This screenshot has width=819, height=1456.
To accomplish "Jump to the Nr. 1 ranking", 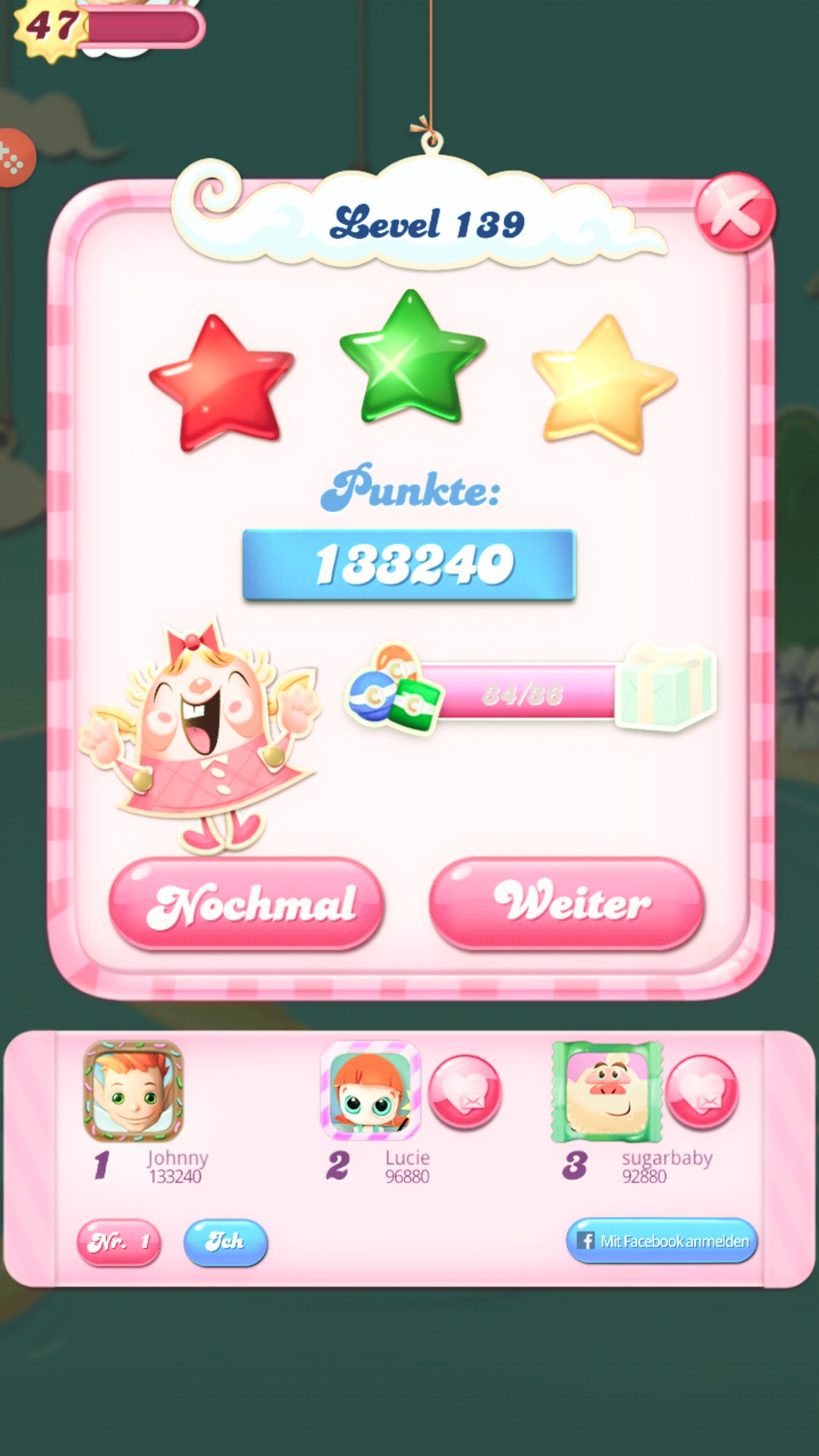I will point(119,1242).
